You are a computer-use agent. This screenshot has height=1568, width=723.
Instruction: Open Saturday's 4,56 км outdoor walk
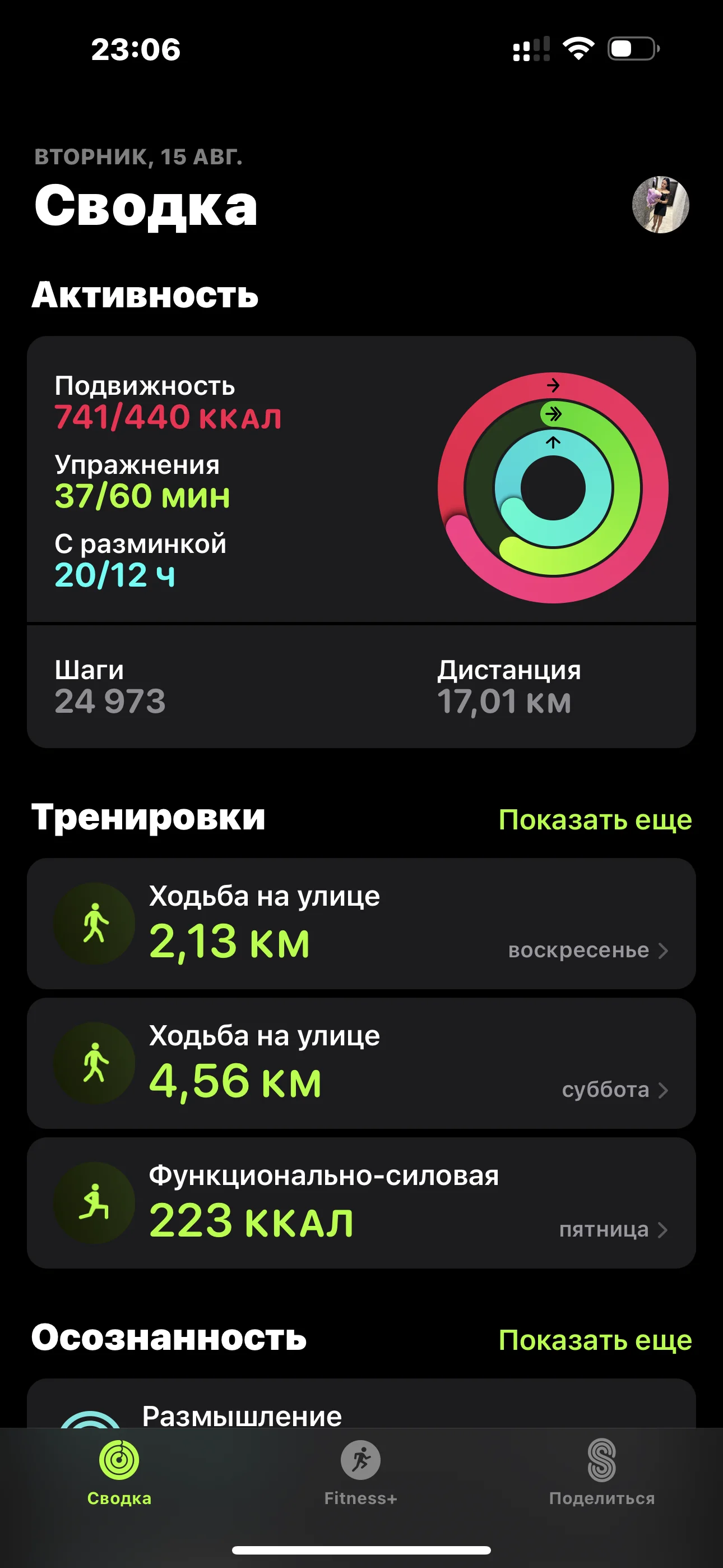[x=360, y=1063]
